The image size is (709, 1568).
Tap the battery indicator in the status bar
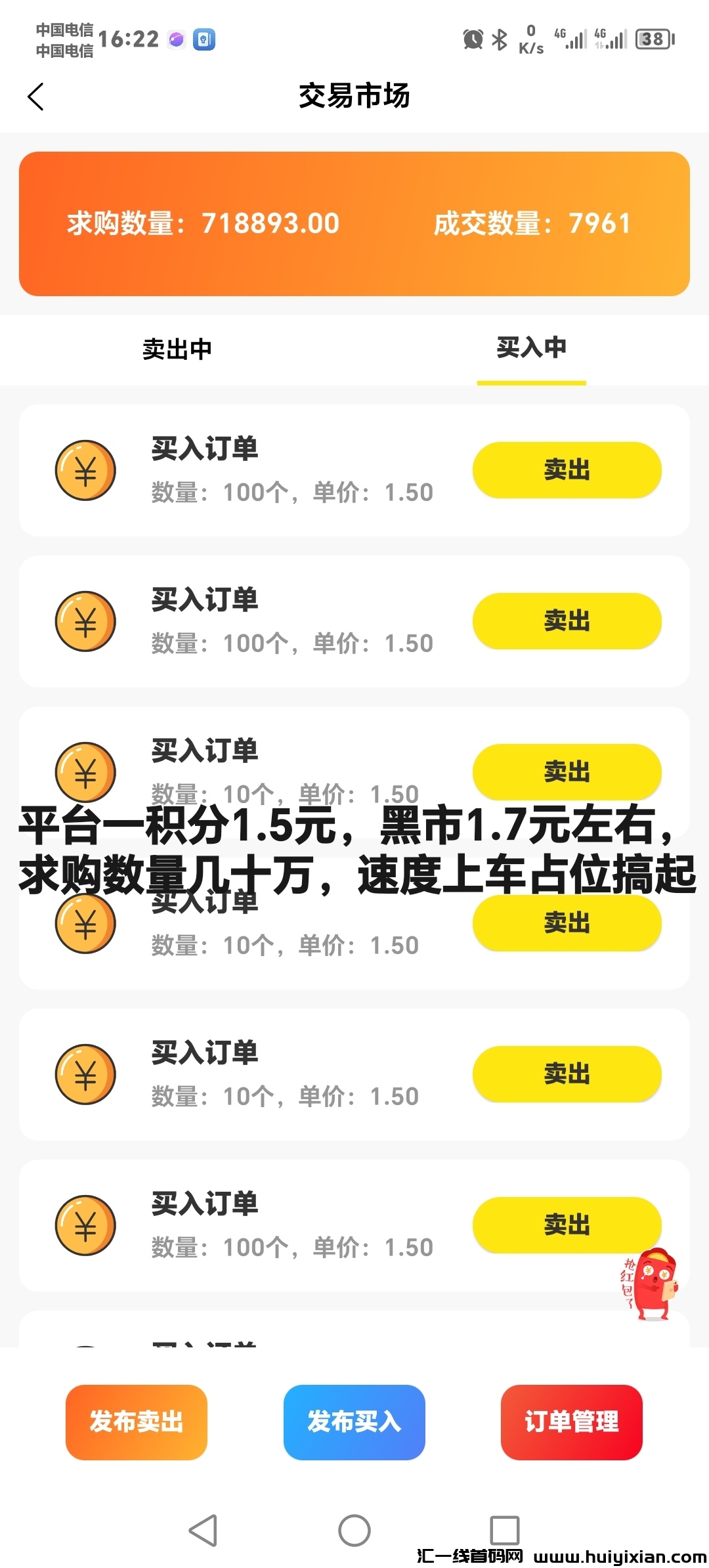650,39
